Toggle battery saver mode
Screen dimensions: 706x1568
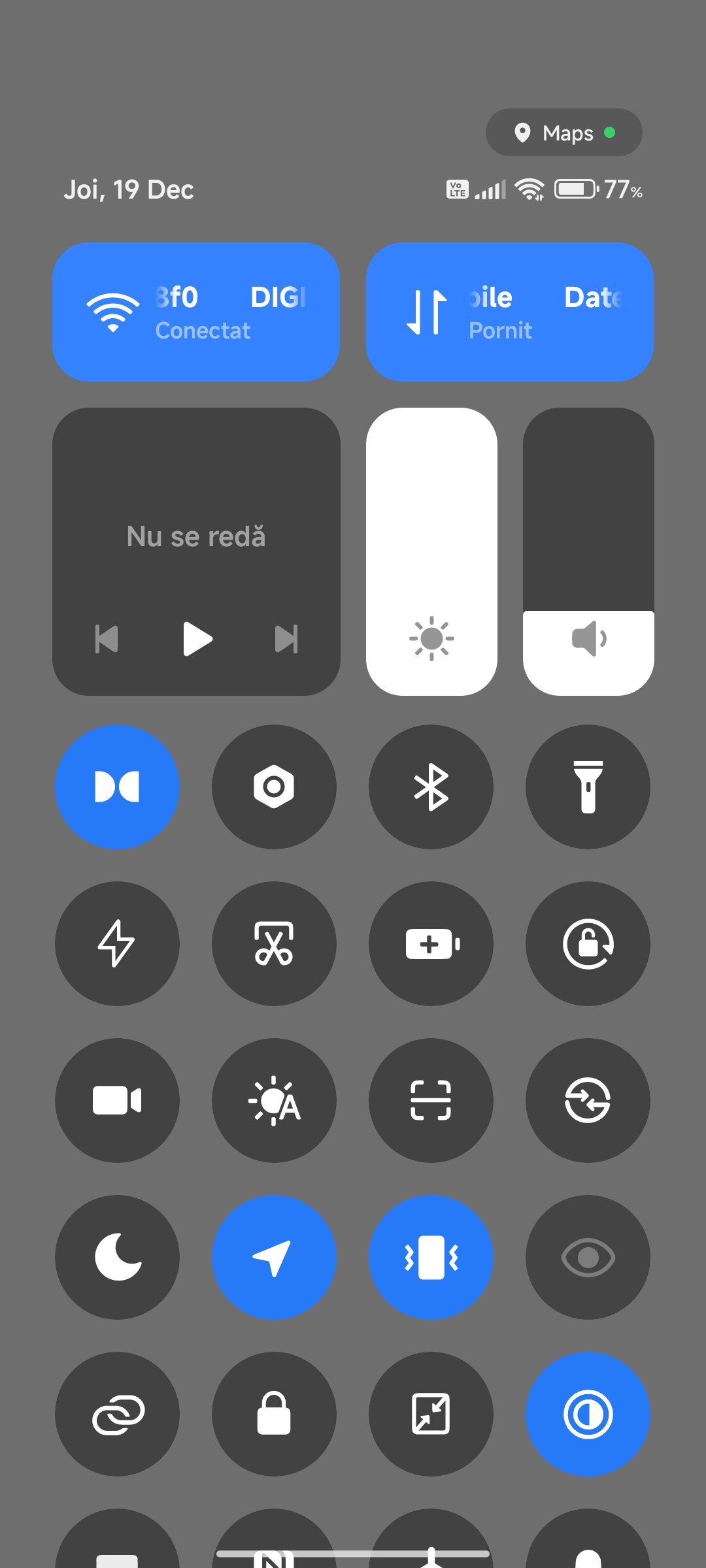tap(431, 944)
